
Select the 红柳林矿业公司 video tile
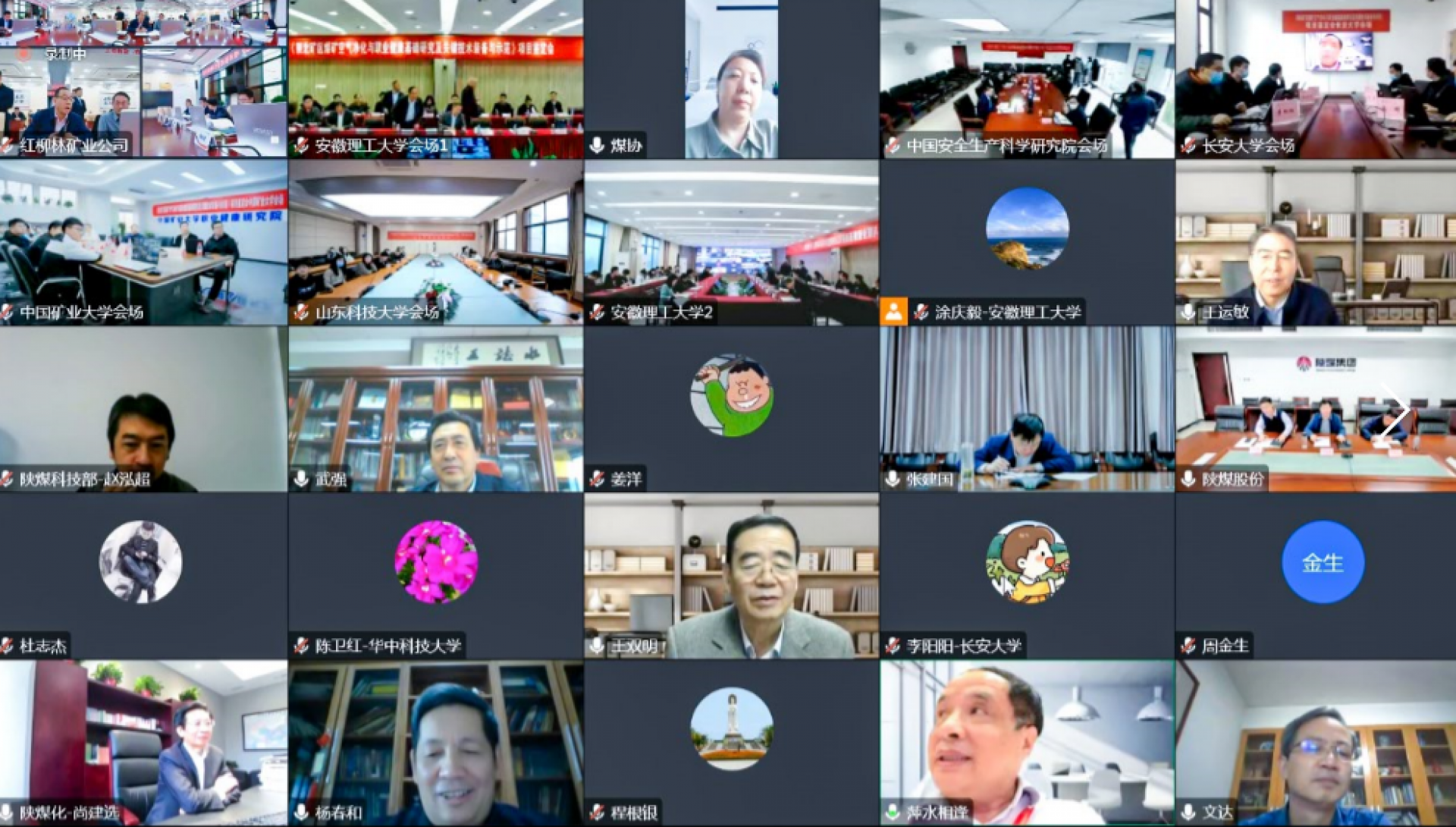pos(143,79)
